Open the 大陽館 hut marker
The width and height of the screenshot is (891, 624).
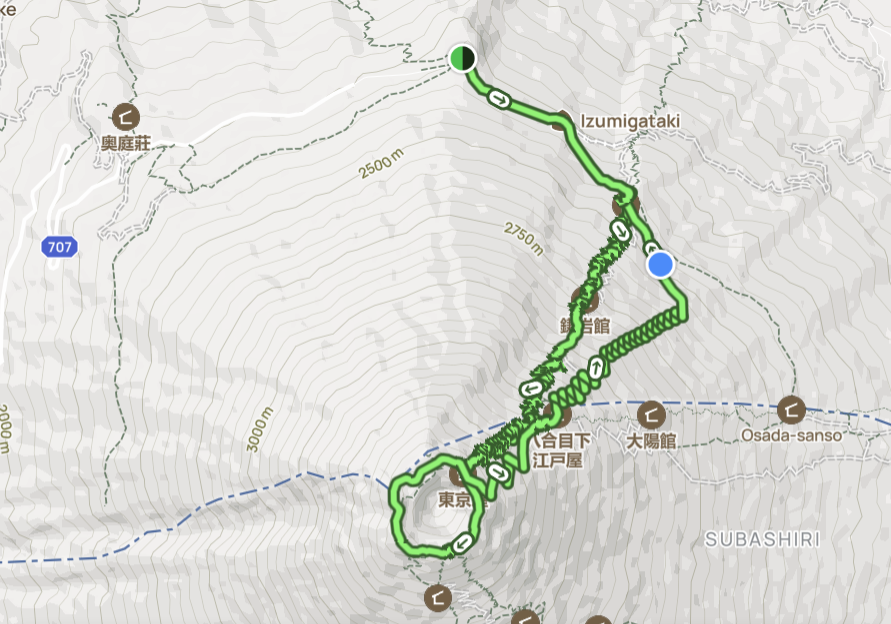point(651,415)
